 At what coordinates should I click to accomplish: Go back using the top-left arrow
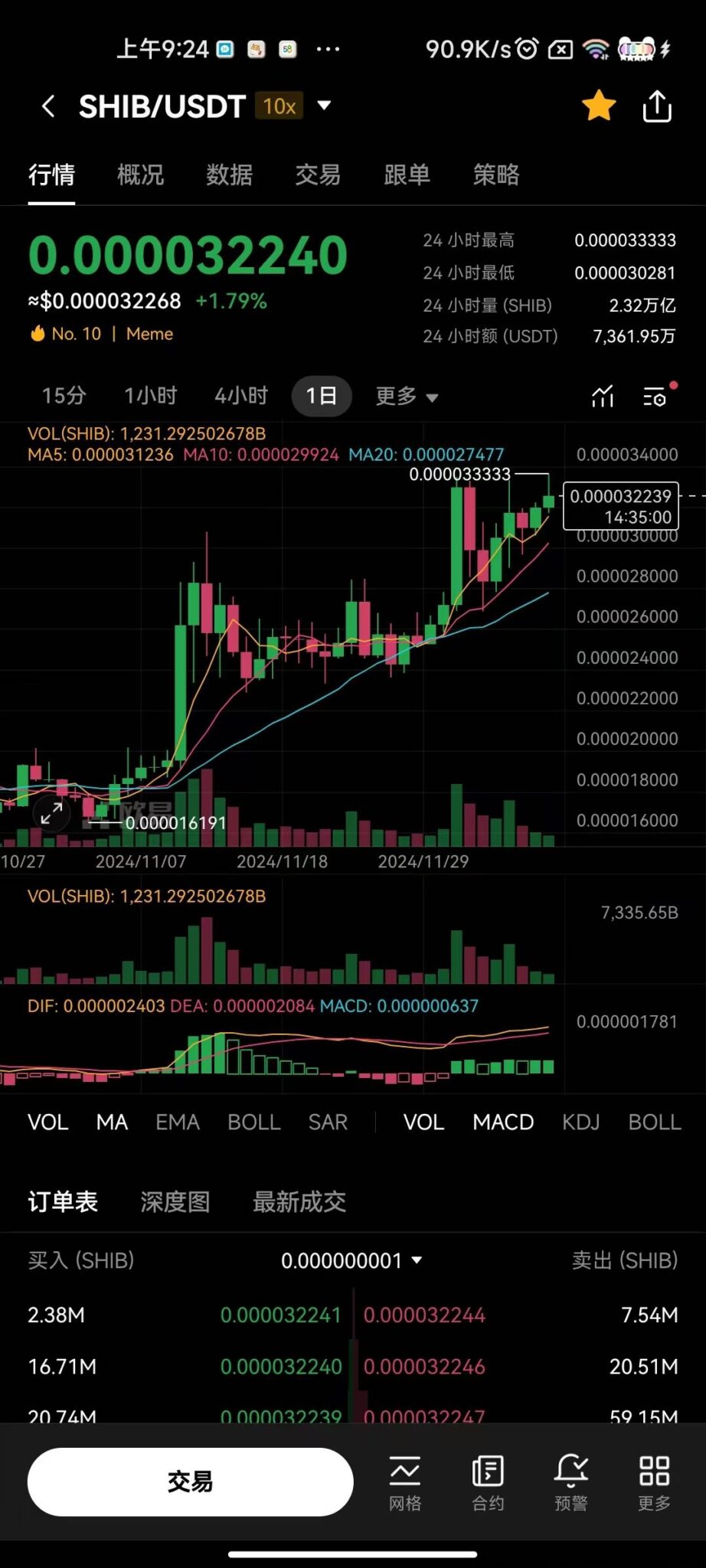pyautogui.click(x=48, y=106)
